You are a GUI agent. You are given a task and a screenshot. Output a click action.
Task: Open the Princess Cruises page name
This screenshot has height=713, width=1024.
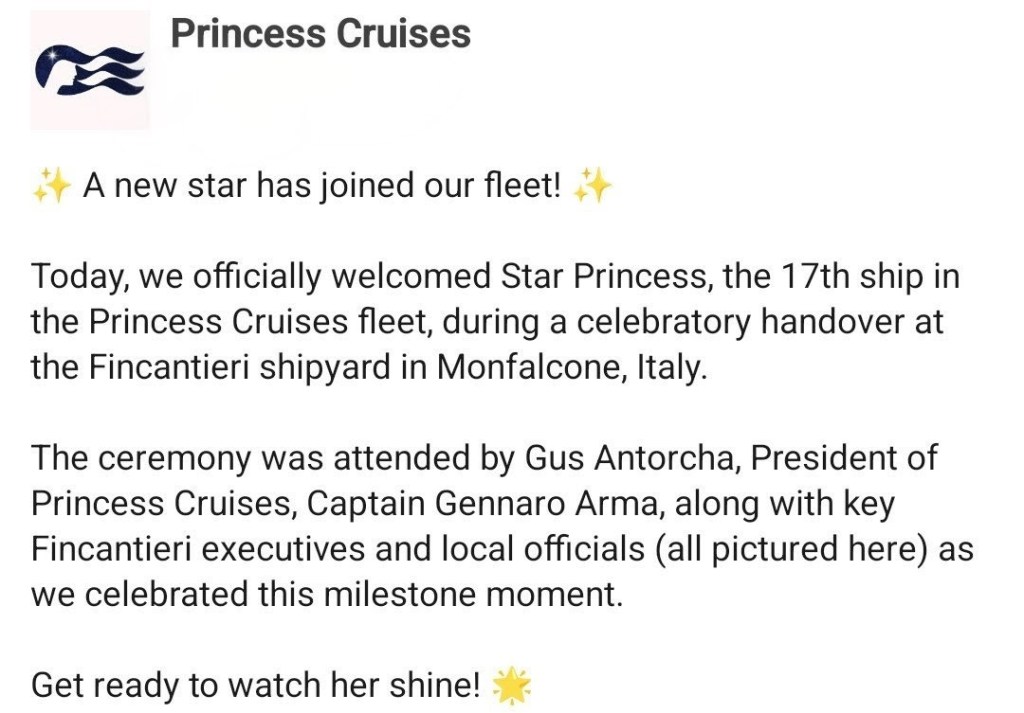point(320,34)
